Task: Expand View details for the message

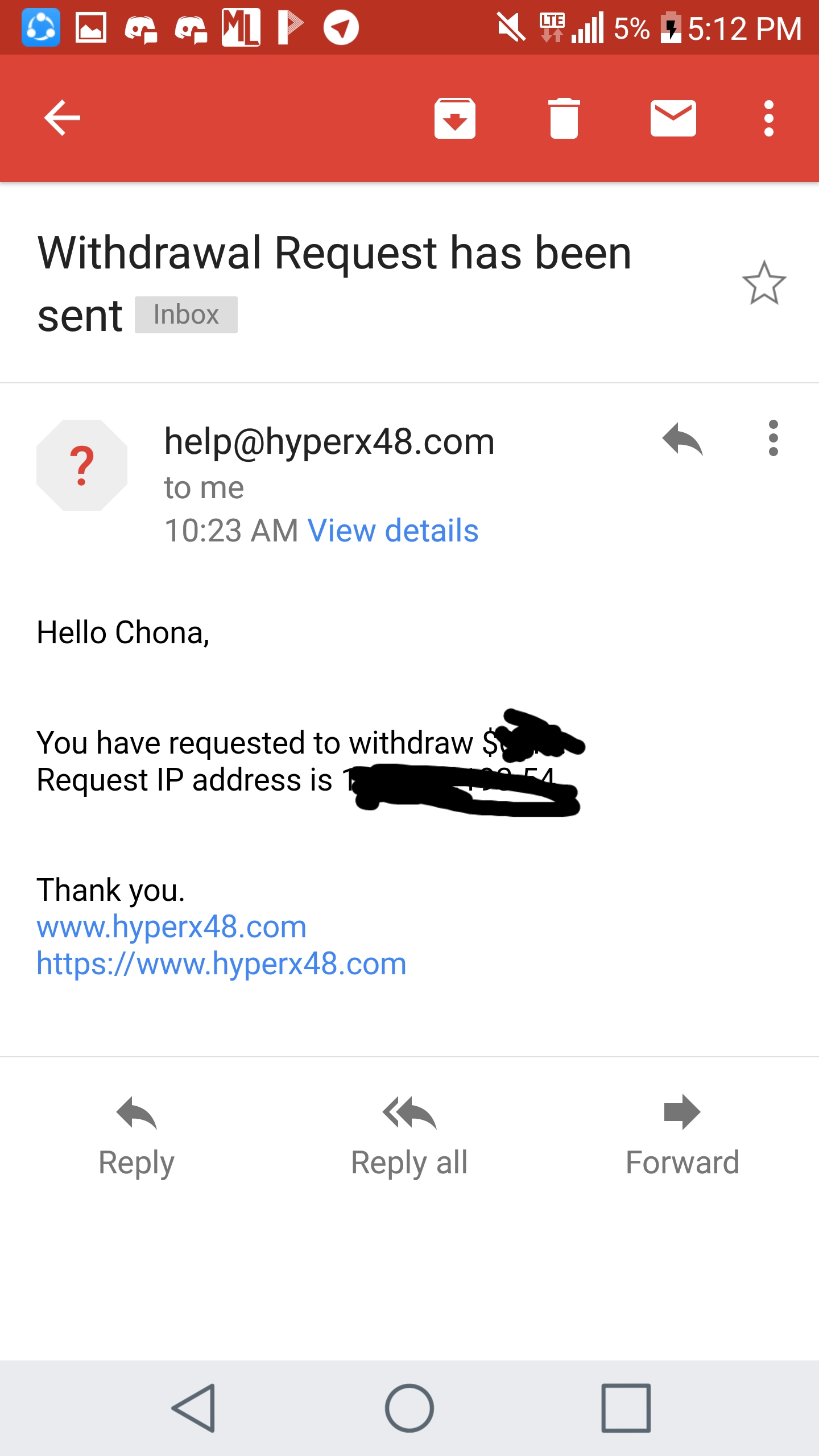Action: [x=392, y=531]
